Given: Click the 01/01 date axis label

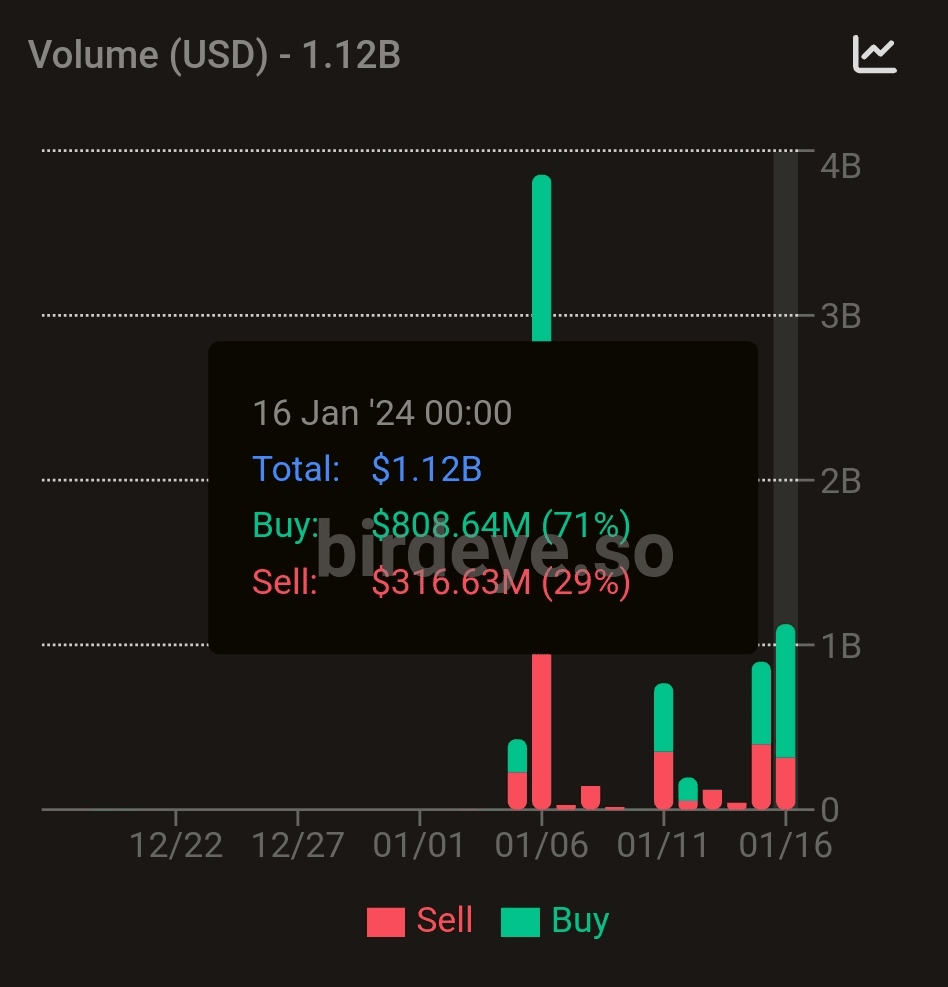Looking at the screenshot, I should pos(418,845).
